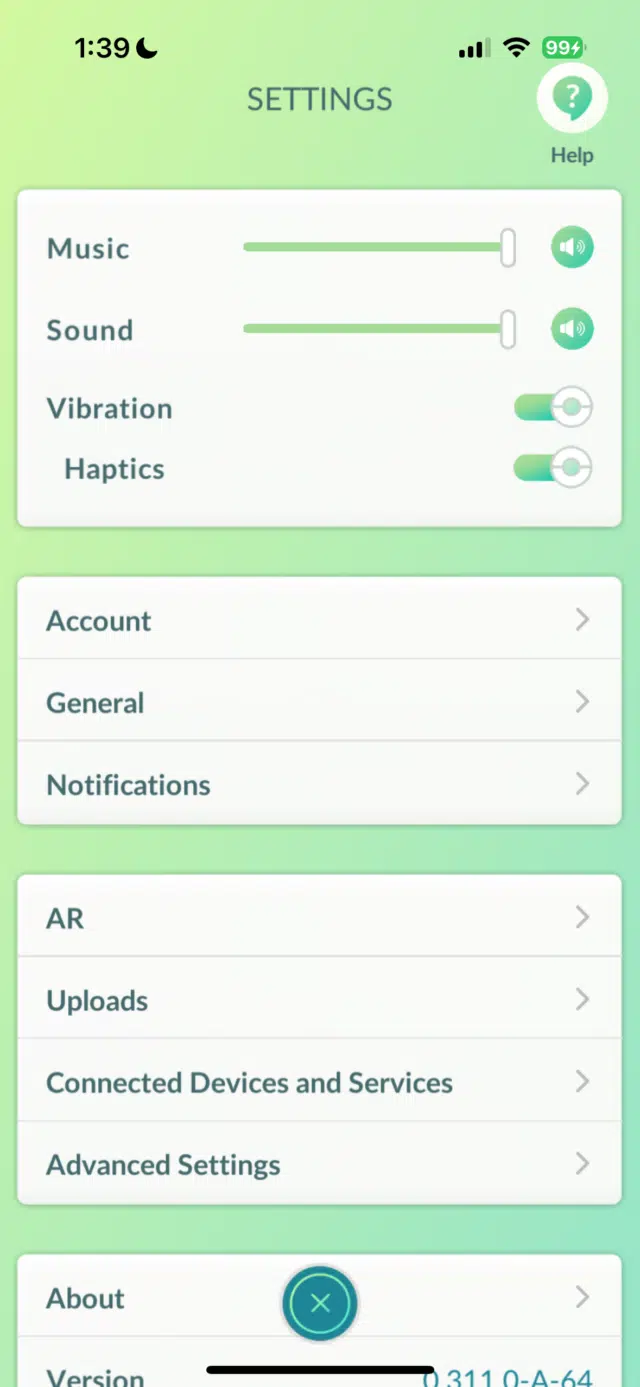640x1387 pixels.
Task: Open the Help button
Action: coord(571,100)
